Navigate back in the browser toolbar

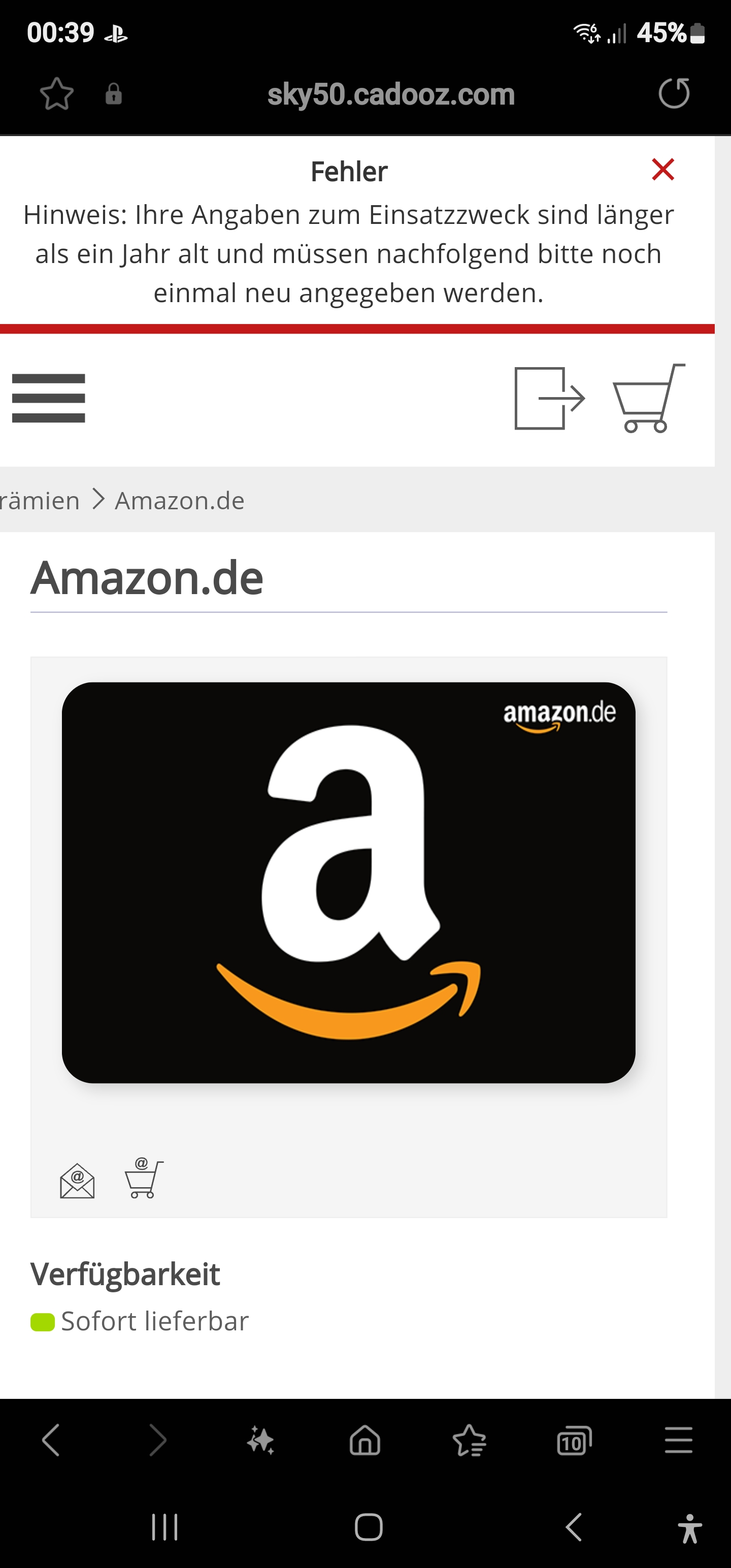pos(51,1440)
